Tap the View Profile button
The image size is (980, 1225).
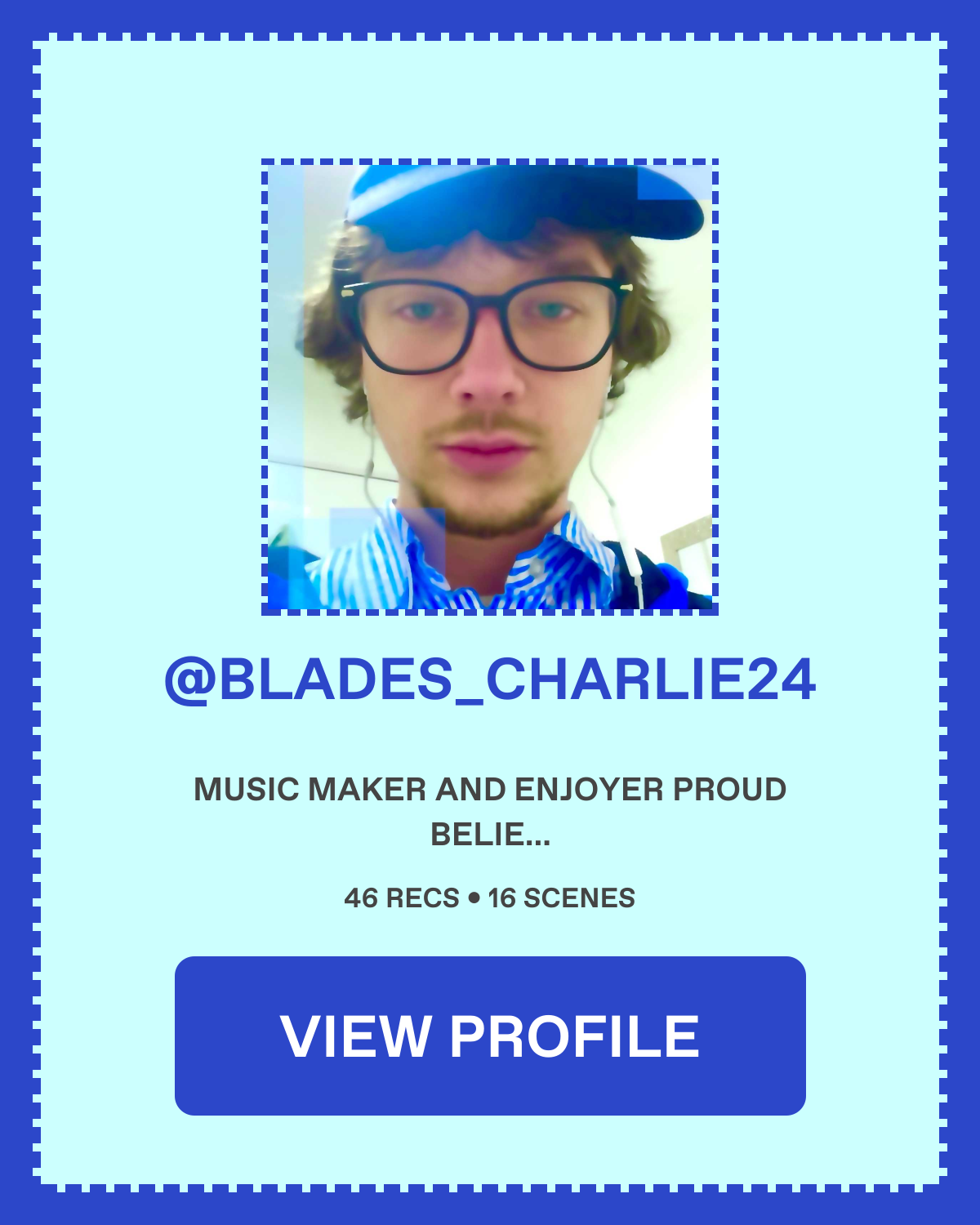pyautogui.click(x=490, y=1036)
